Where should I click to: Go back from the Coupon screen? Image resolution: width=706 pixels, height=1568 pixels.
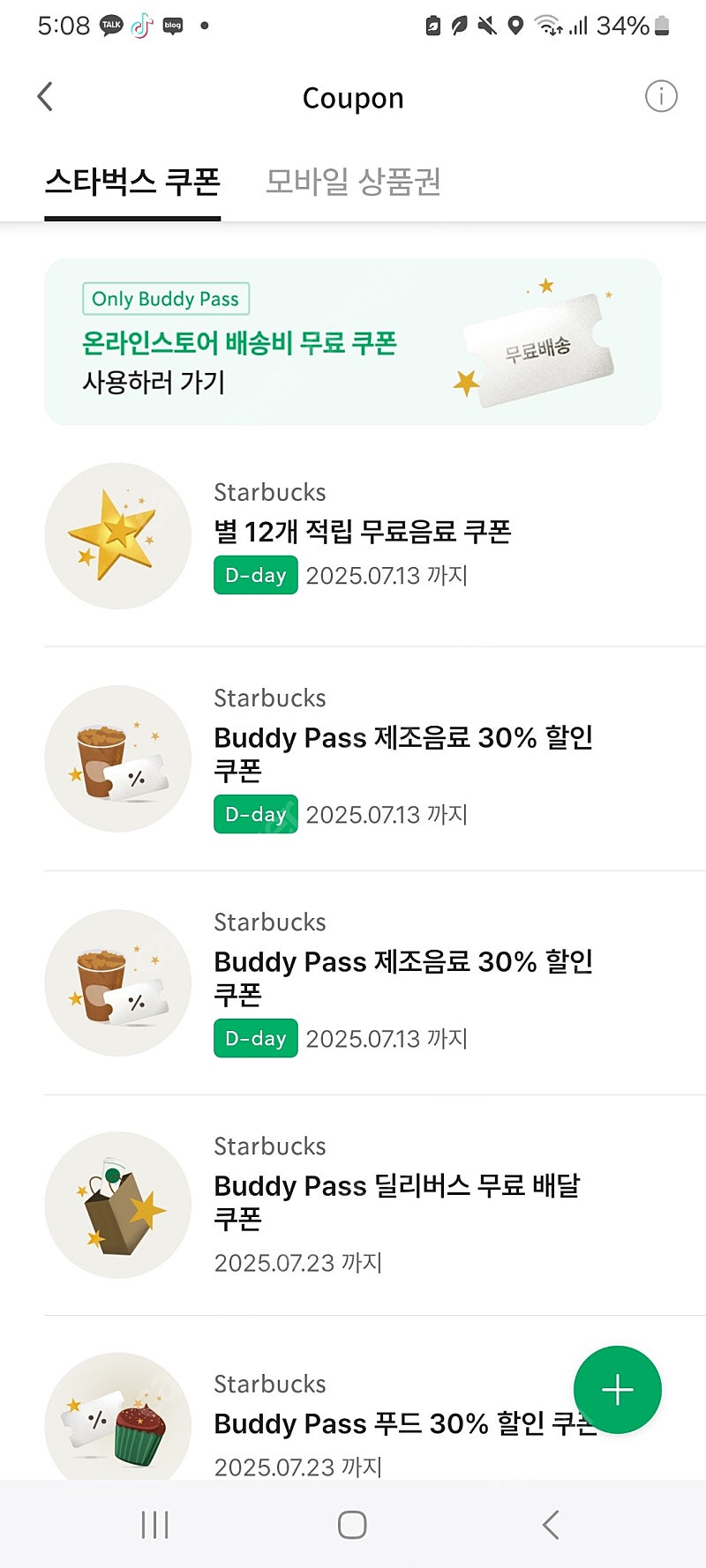click(x=45, y=97)
